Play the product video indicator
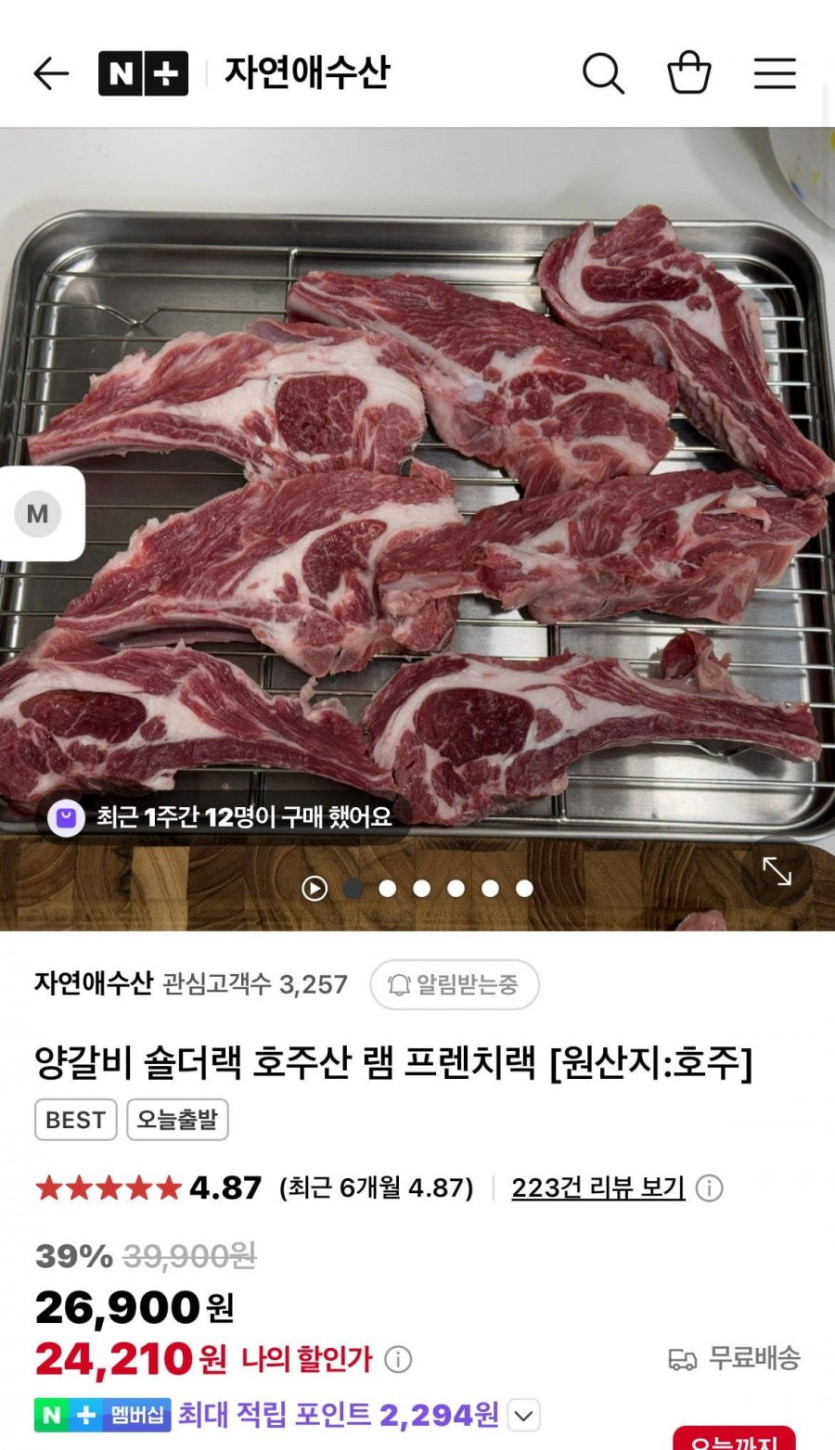 [314, 888]
